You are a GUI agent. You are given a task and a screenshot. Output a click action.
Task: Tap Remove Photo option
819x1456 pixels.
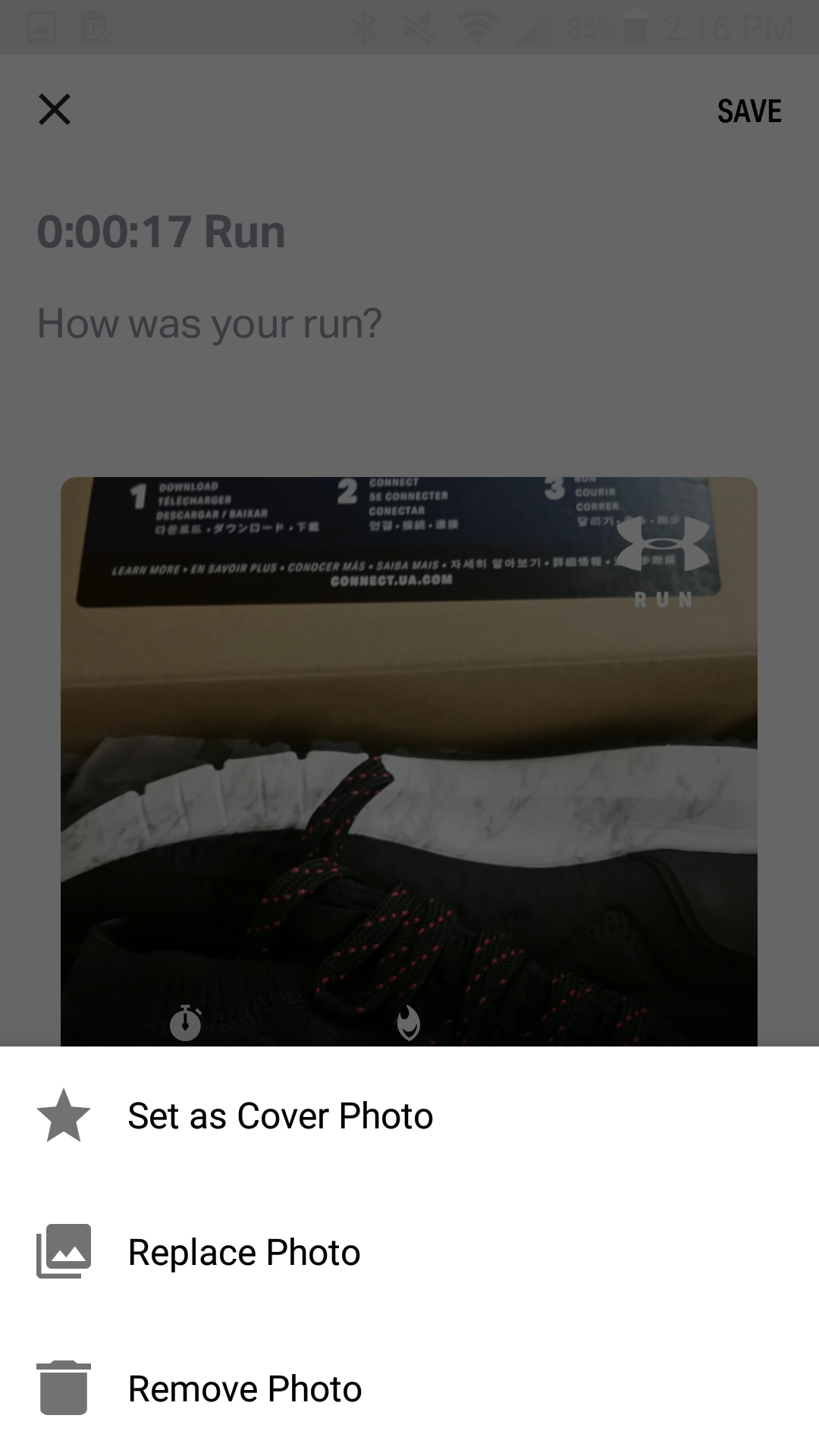point(244,1389)
